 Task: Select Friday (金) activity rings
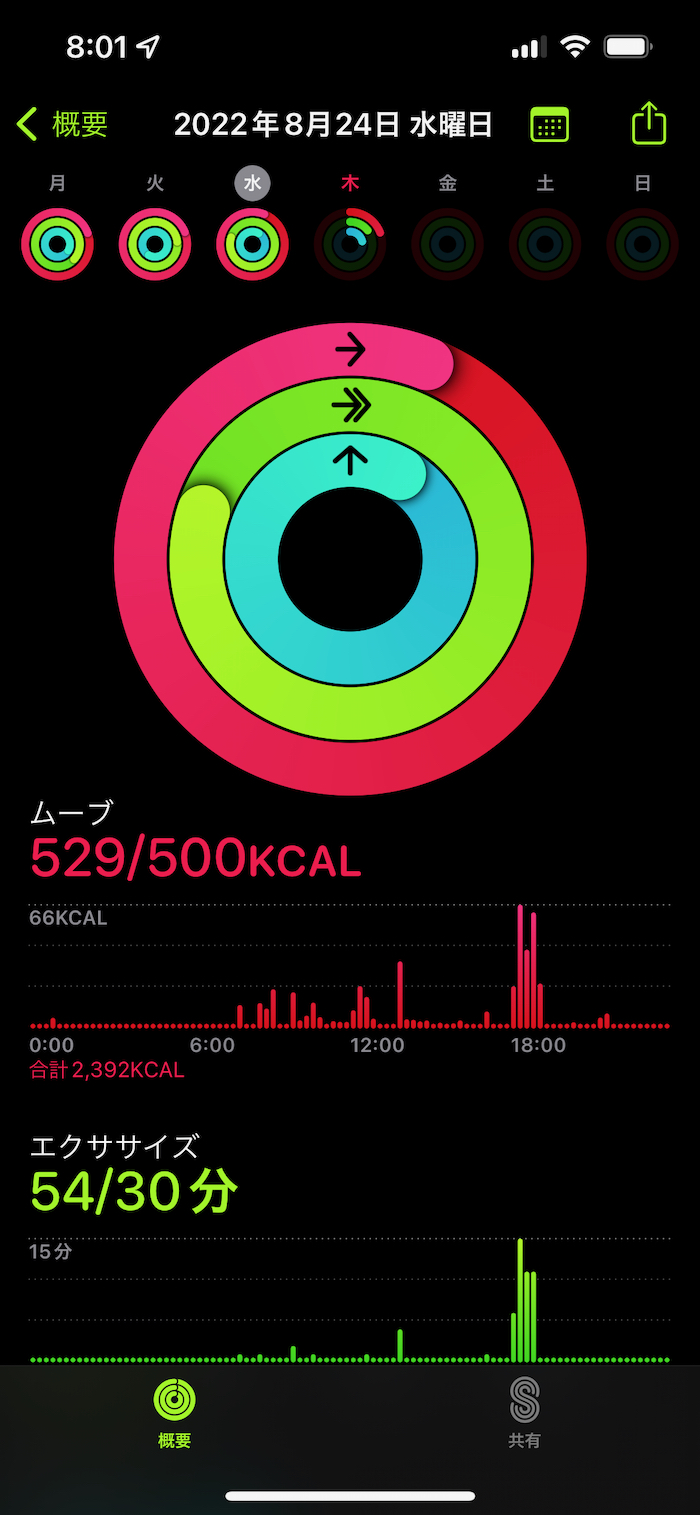click(x=447, y=243)
